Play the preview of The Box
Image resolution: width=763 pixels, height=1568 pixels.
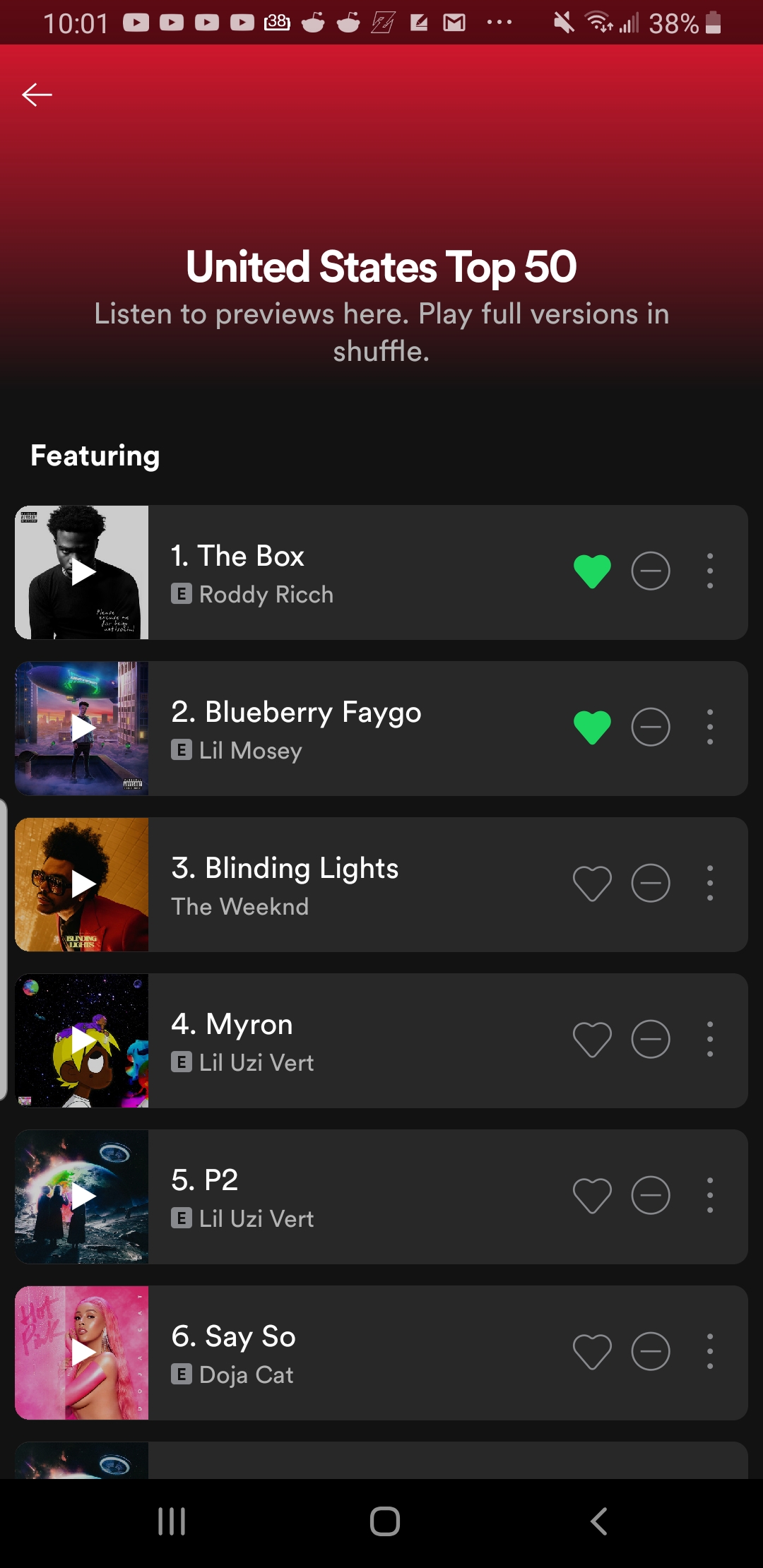pyautogui.click(x=81, y=572)
